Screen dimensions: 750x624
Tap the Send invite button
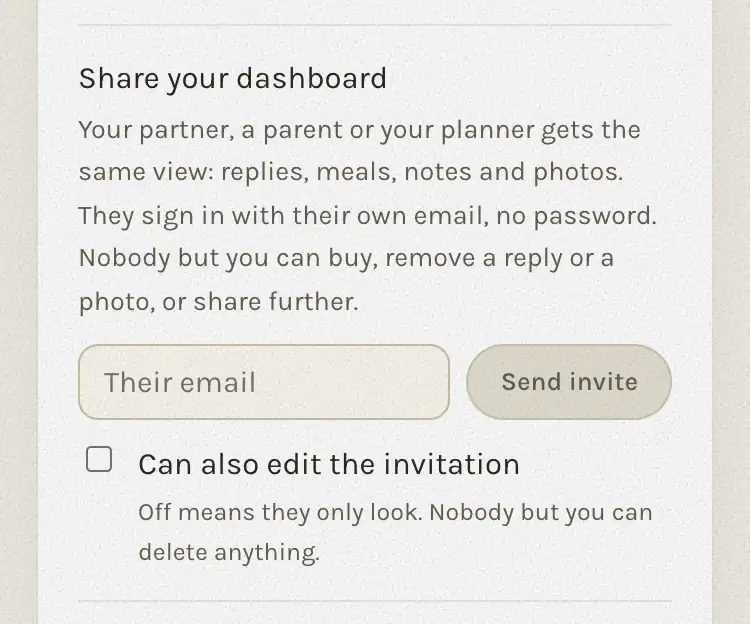point(569,382)
